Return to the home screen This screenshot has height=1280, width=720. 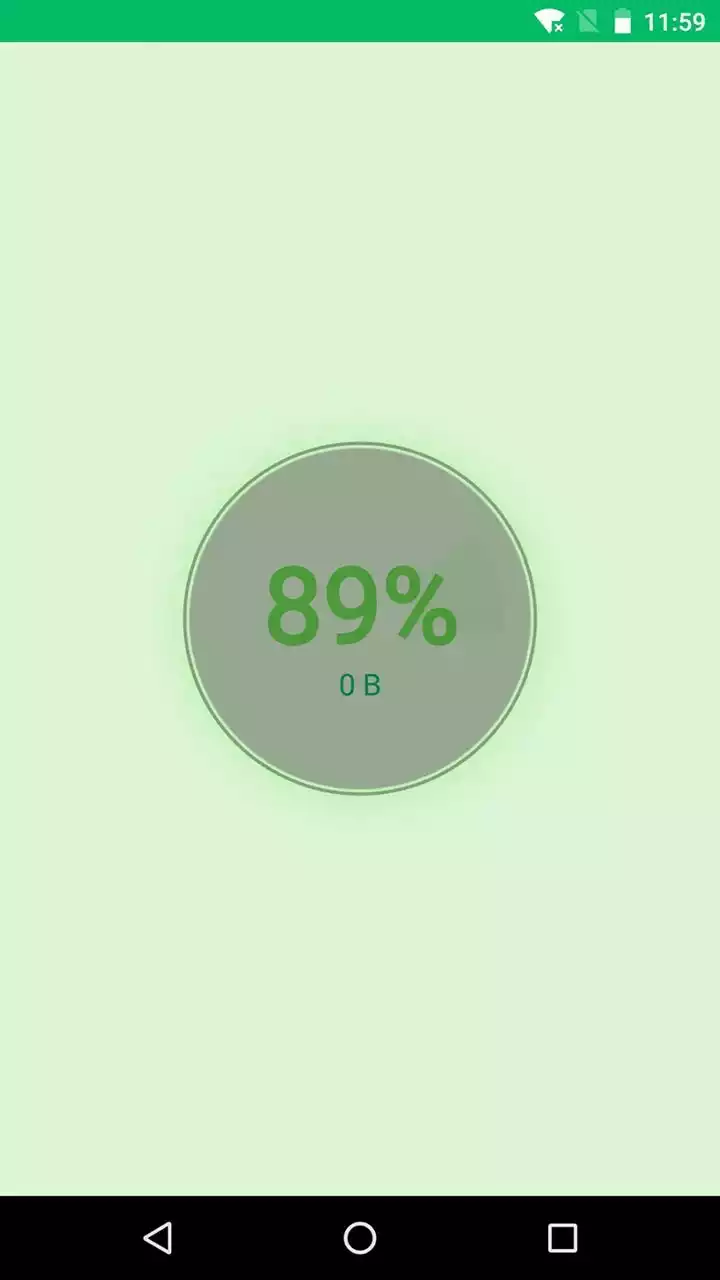[360, 1238]
